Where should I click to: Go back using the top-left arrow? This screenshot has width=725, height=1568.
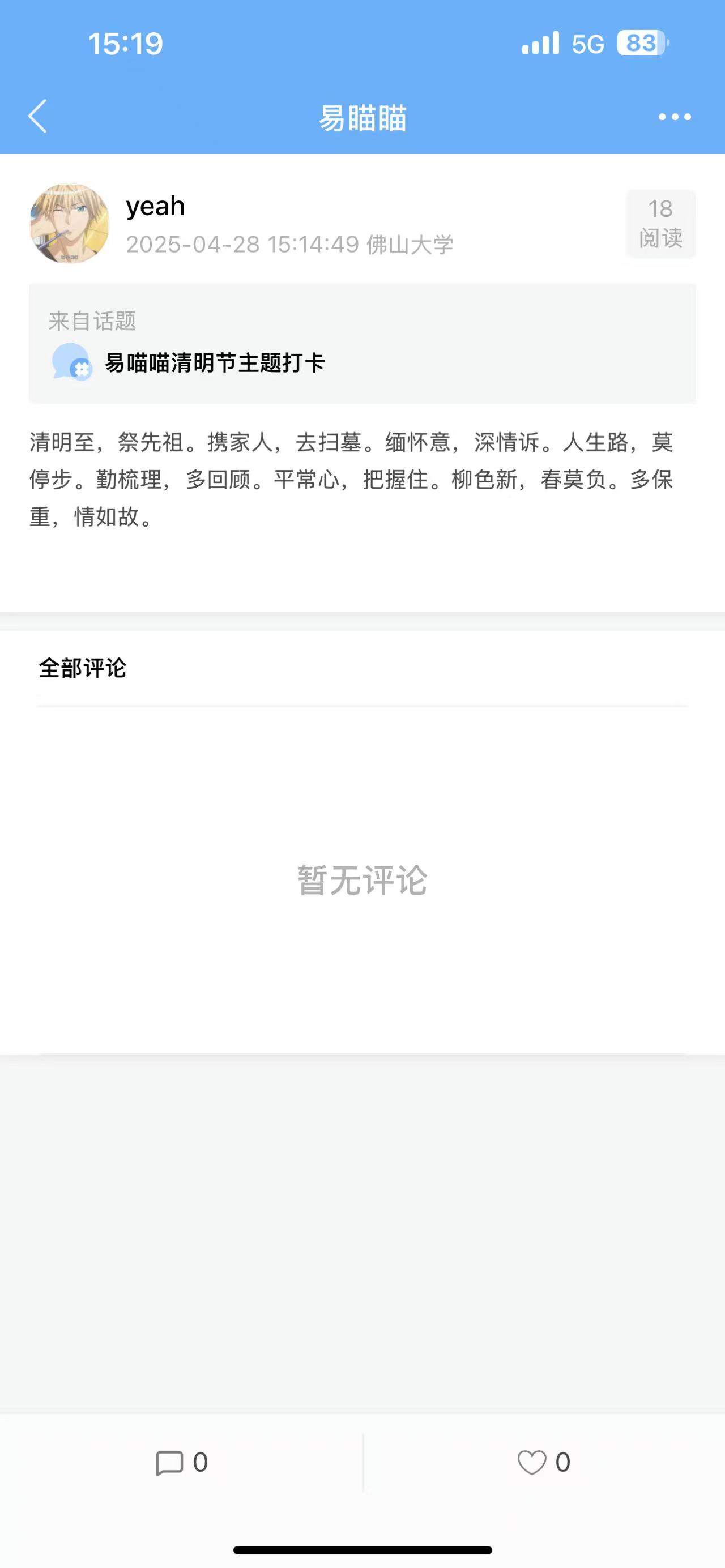click(38, 116)
